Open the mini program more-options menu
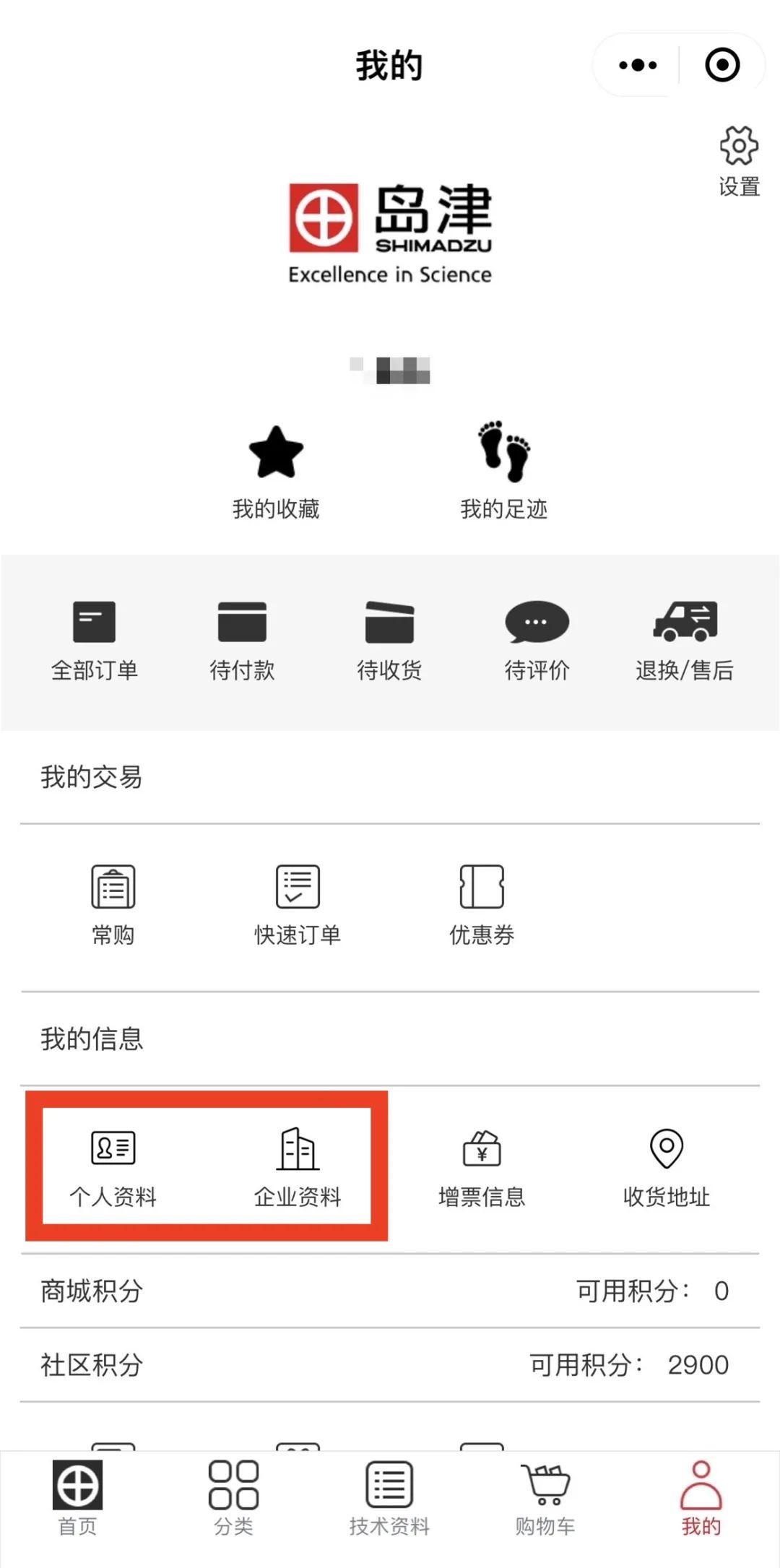The height and width of the screenshot is (1568, 780). (x=638, y=65)
